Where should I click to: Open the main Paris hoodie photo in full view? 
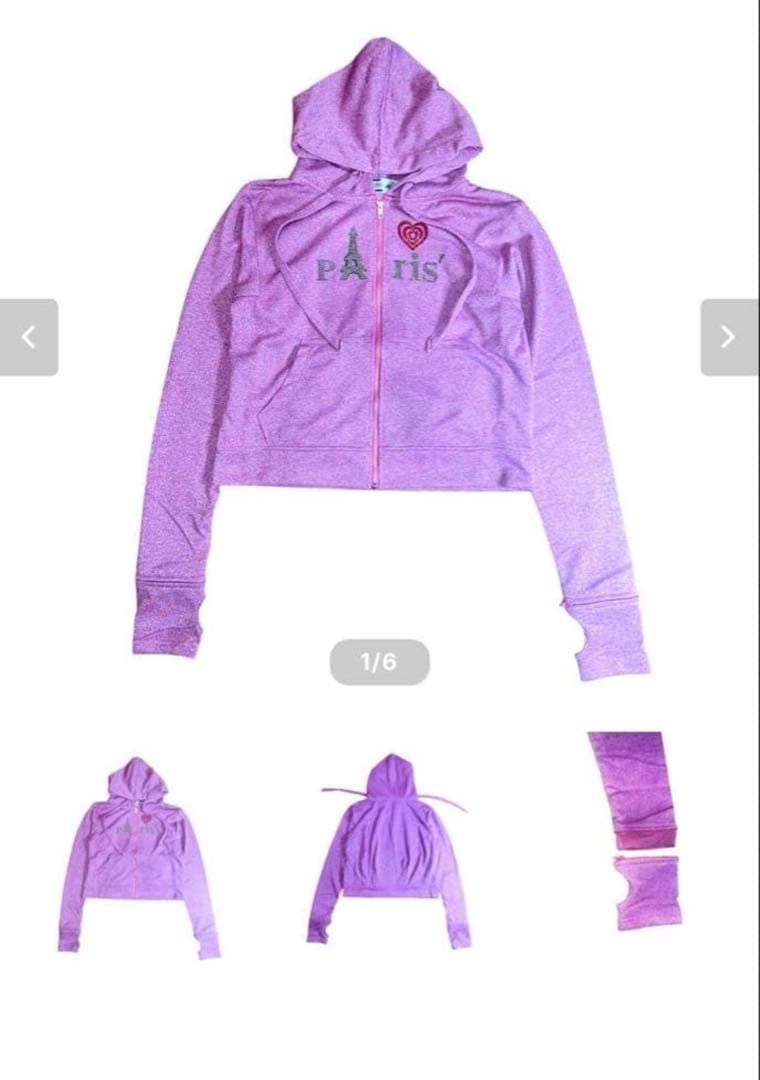pyautogui.click(x=380, y=350)
